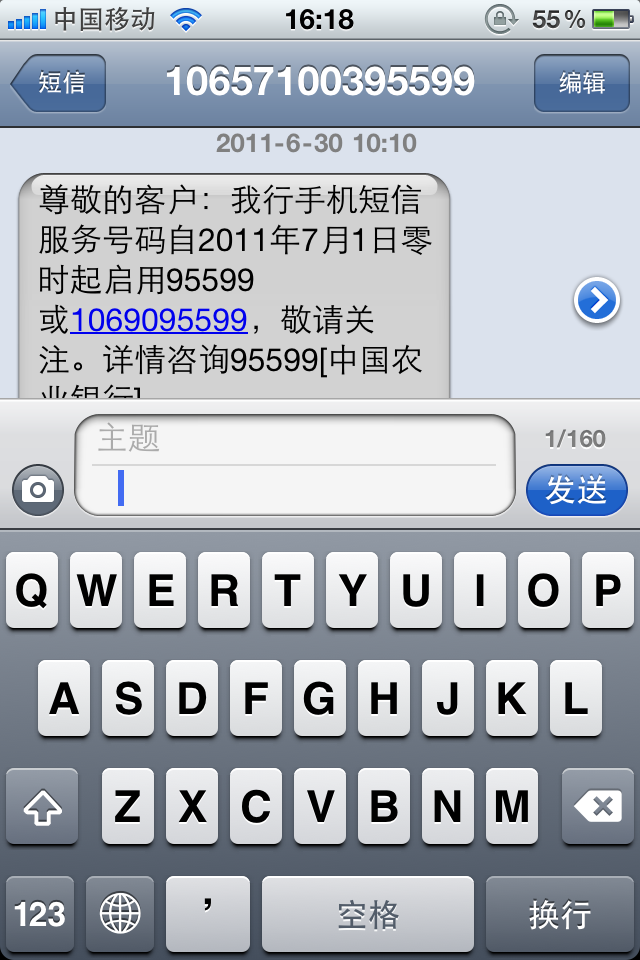Tap the backspace key on the keyboard

click(x=597, y=806)
